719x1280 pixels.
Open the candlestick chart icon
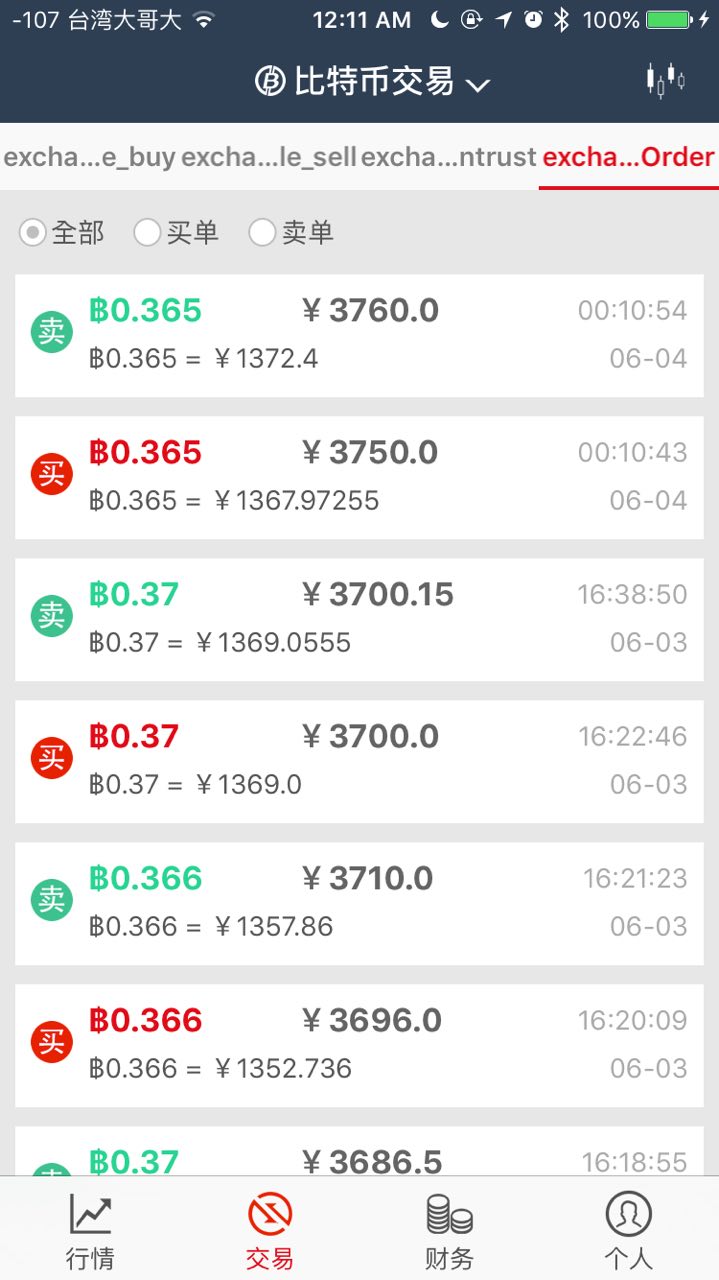(x=665, y=80)
